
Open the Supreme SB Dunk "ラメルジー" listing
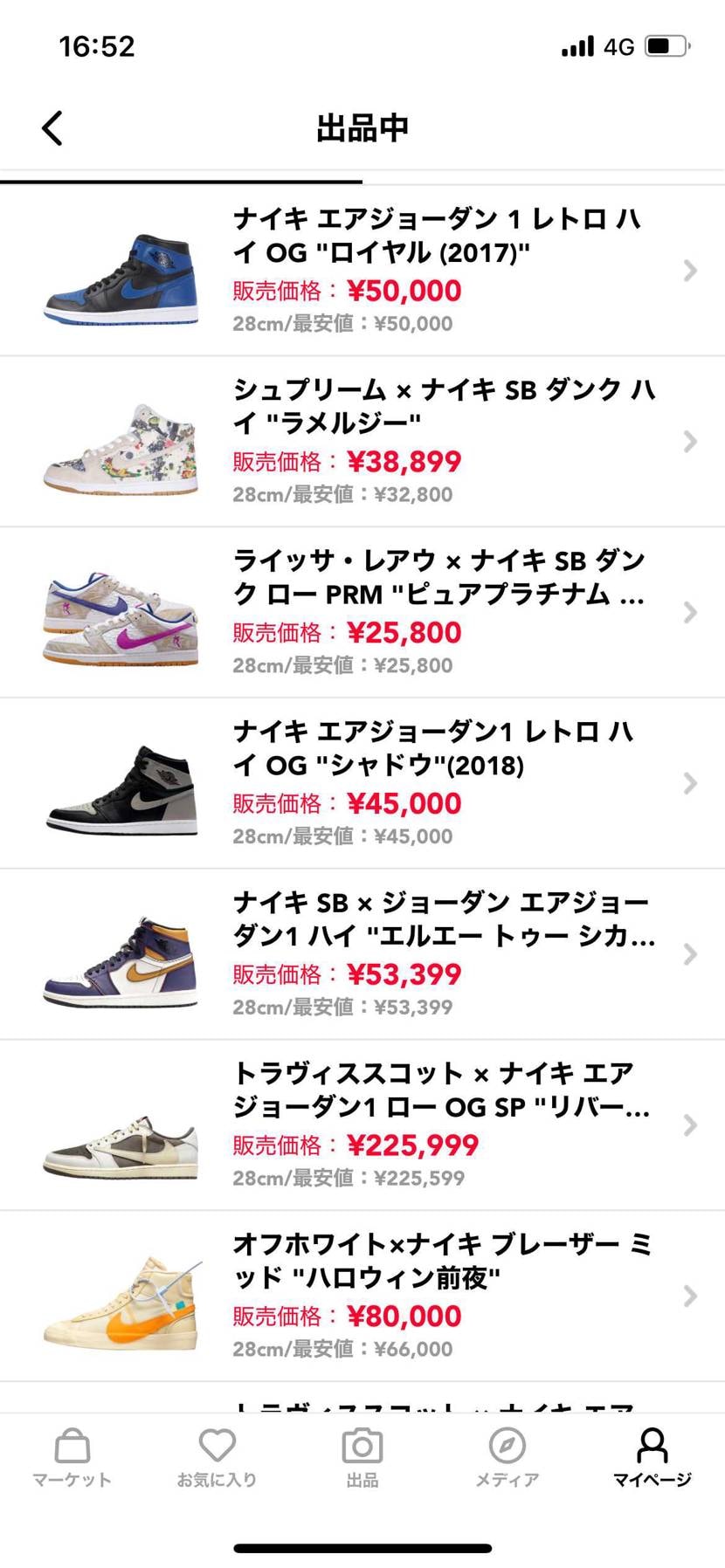point(362,442)
